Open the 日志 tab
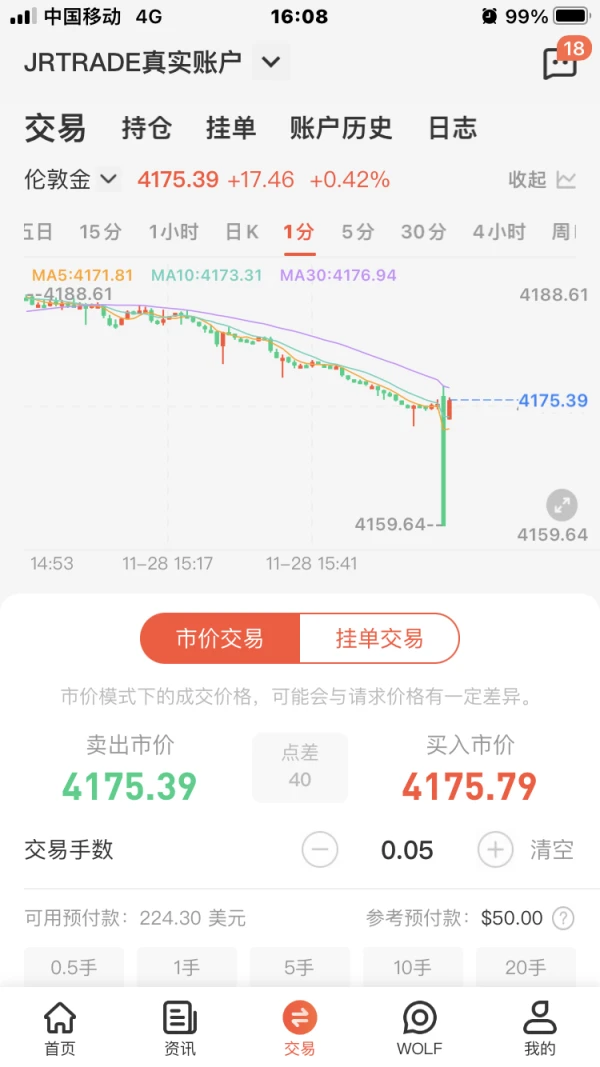This screenshot has height=1067, width=600. coord(452,128)
